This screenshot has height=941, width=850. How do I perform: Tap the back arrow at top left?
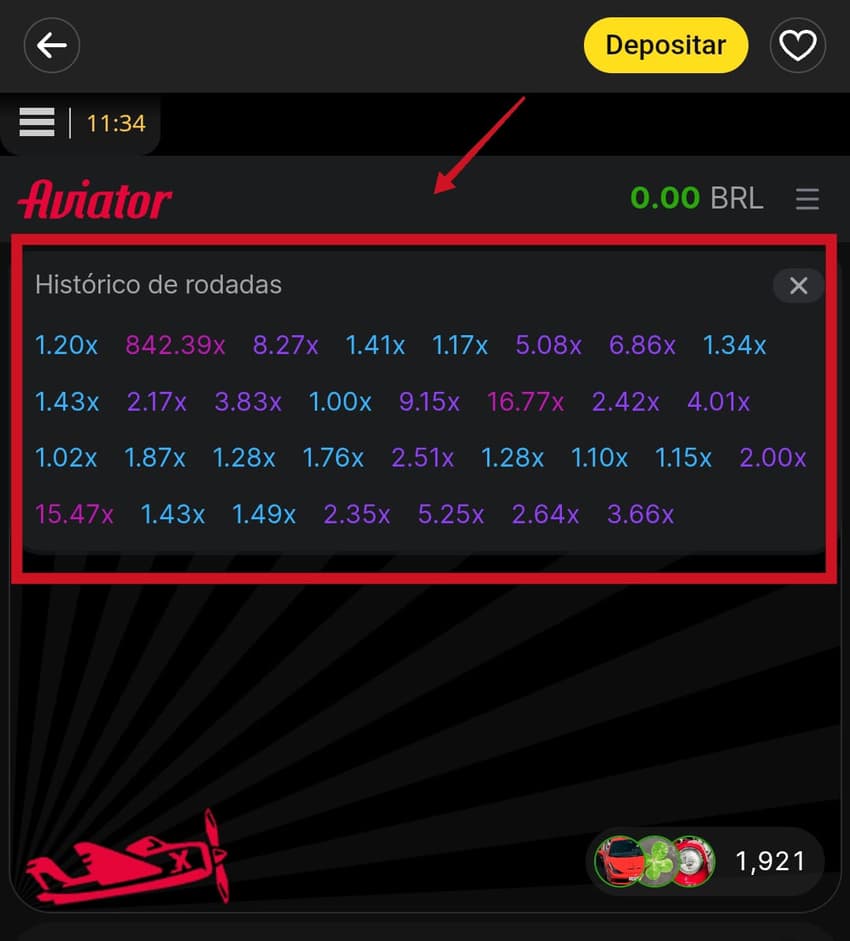[x=51, y=45]
